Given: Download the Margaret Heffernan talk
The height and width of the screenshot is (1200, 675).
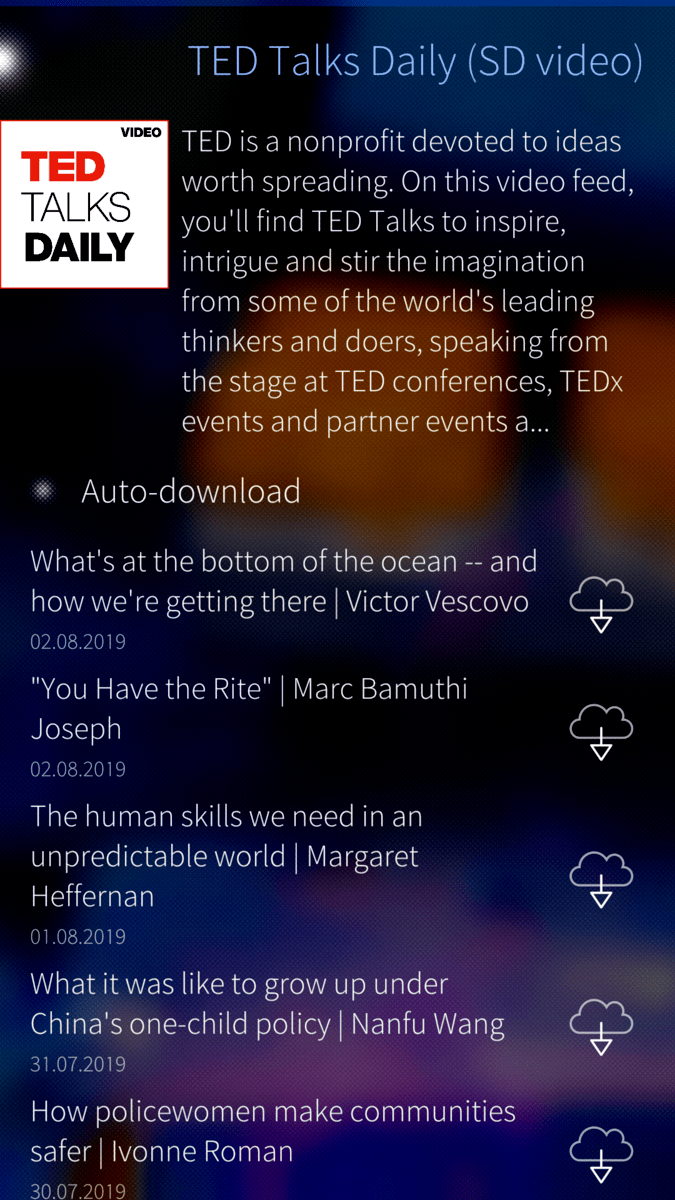Looking at the screenshot, I should (600, 878).
